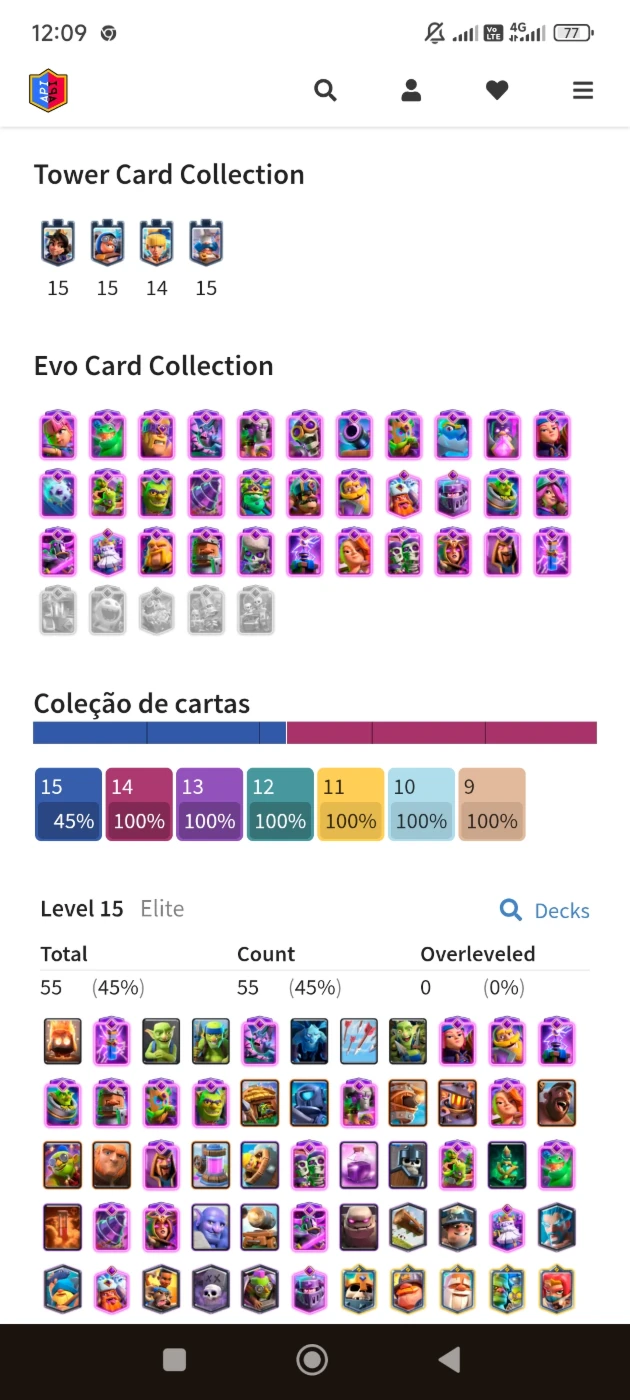This screenshot has height=1400, width=630.
Task: Go to home screen via home button
Action: [x=312, y=1359]
